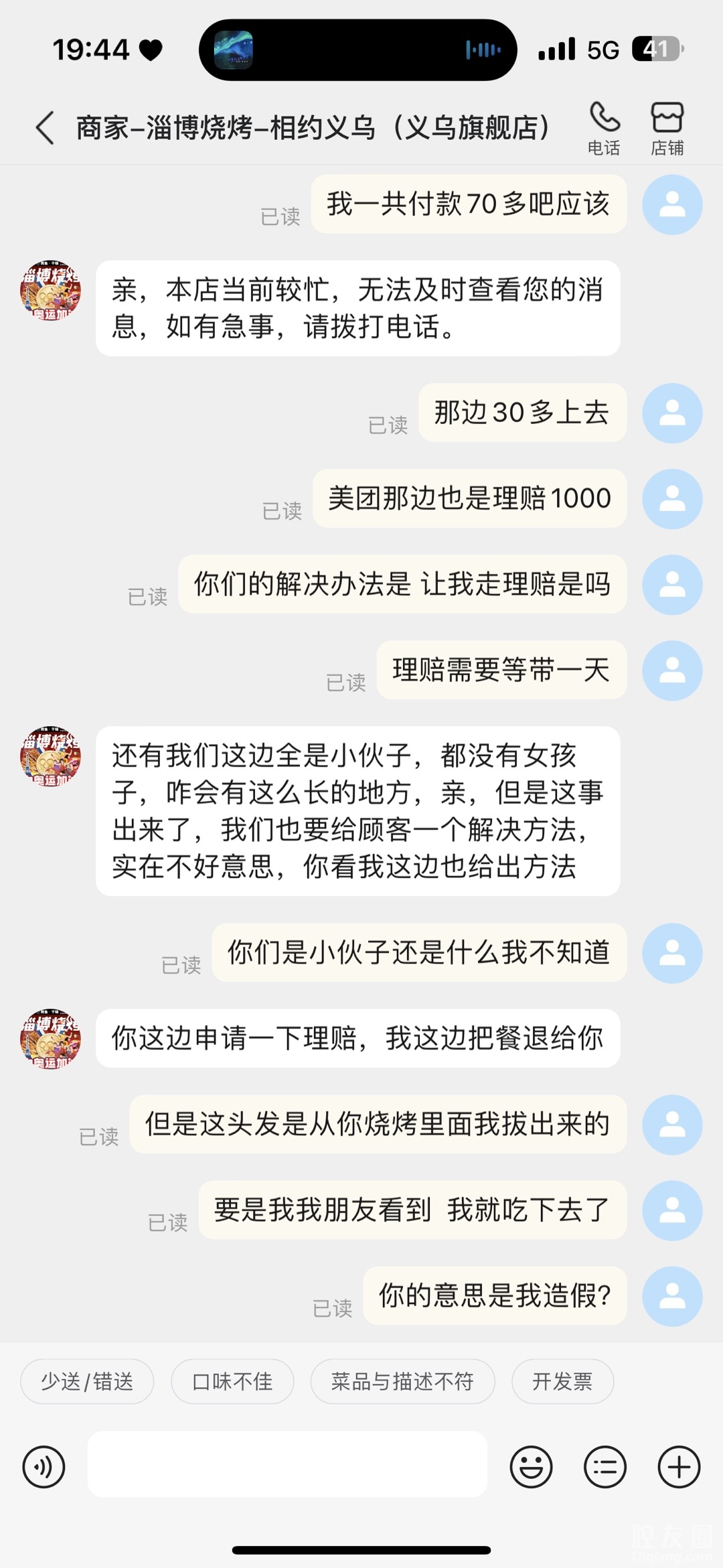Focus the message text field
This screenshot has width=723, height=1568.
click(288, 1464)
